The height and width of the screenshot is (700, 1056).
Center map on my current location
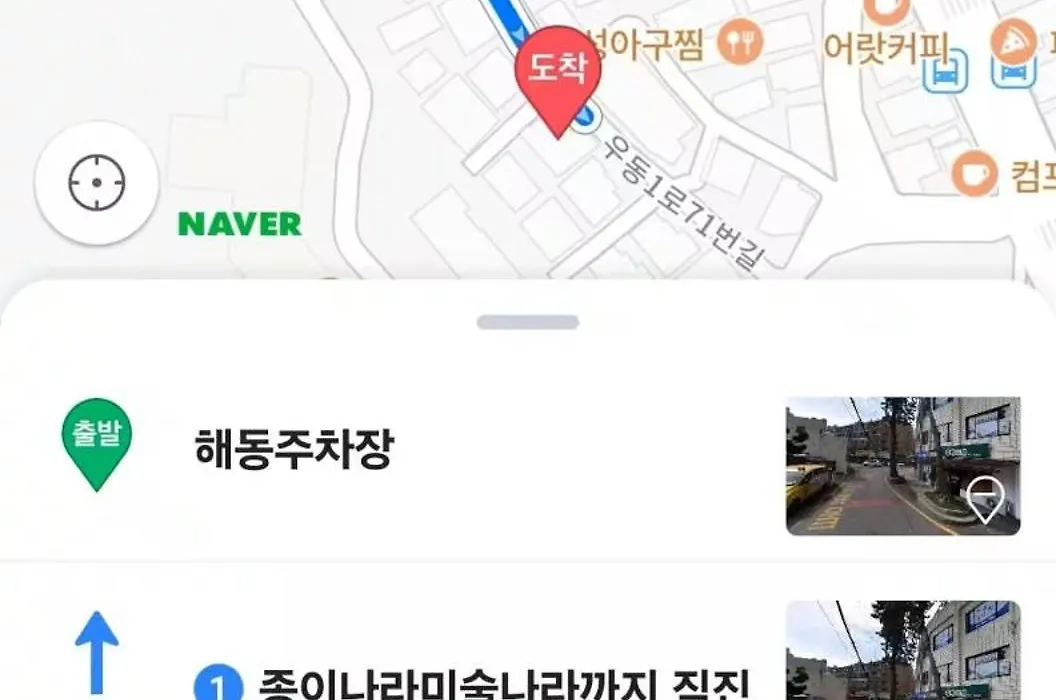pyautogui.click(x=97, y=183)
